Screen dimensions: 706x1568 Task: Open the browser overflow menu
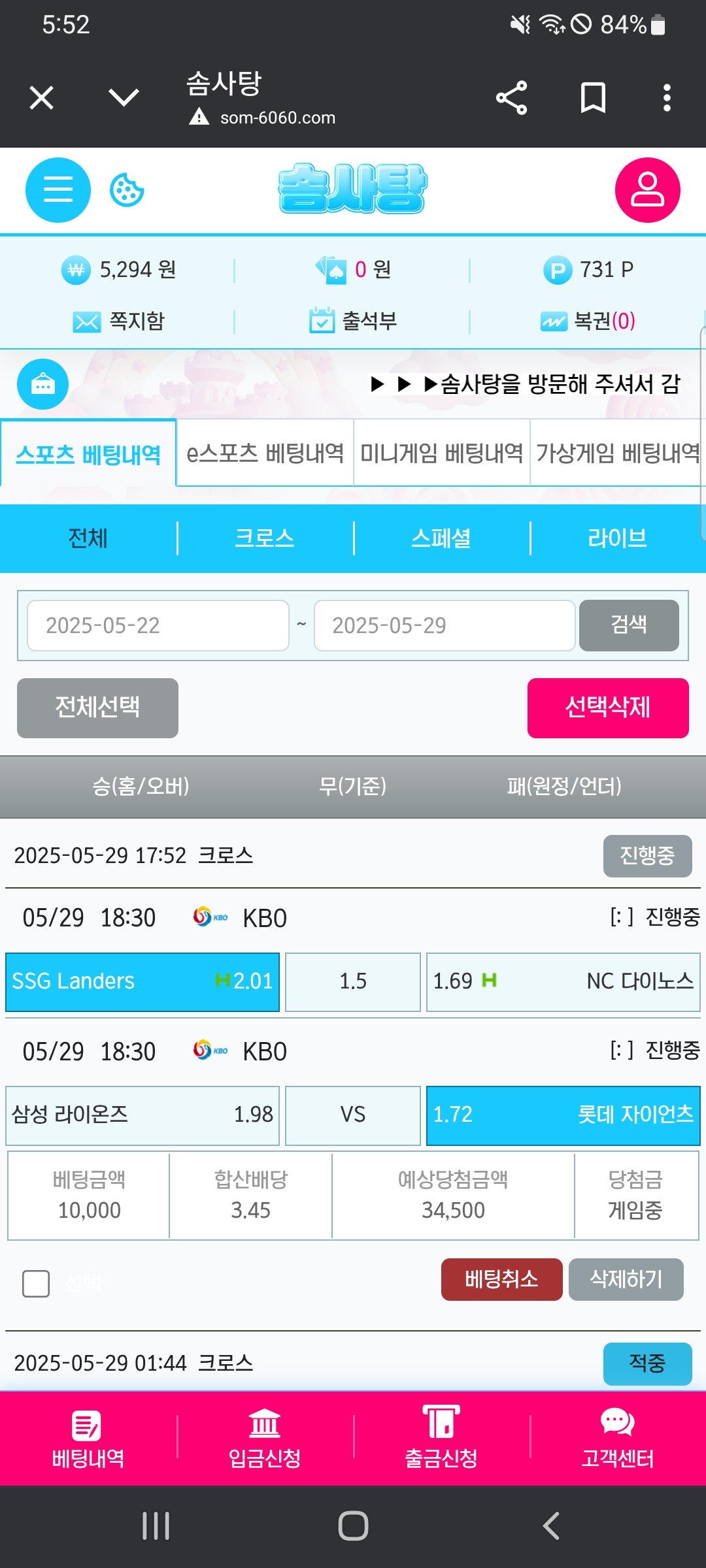coord(666,98)
